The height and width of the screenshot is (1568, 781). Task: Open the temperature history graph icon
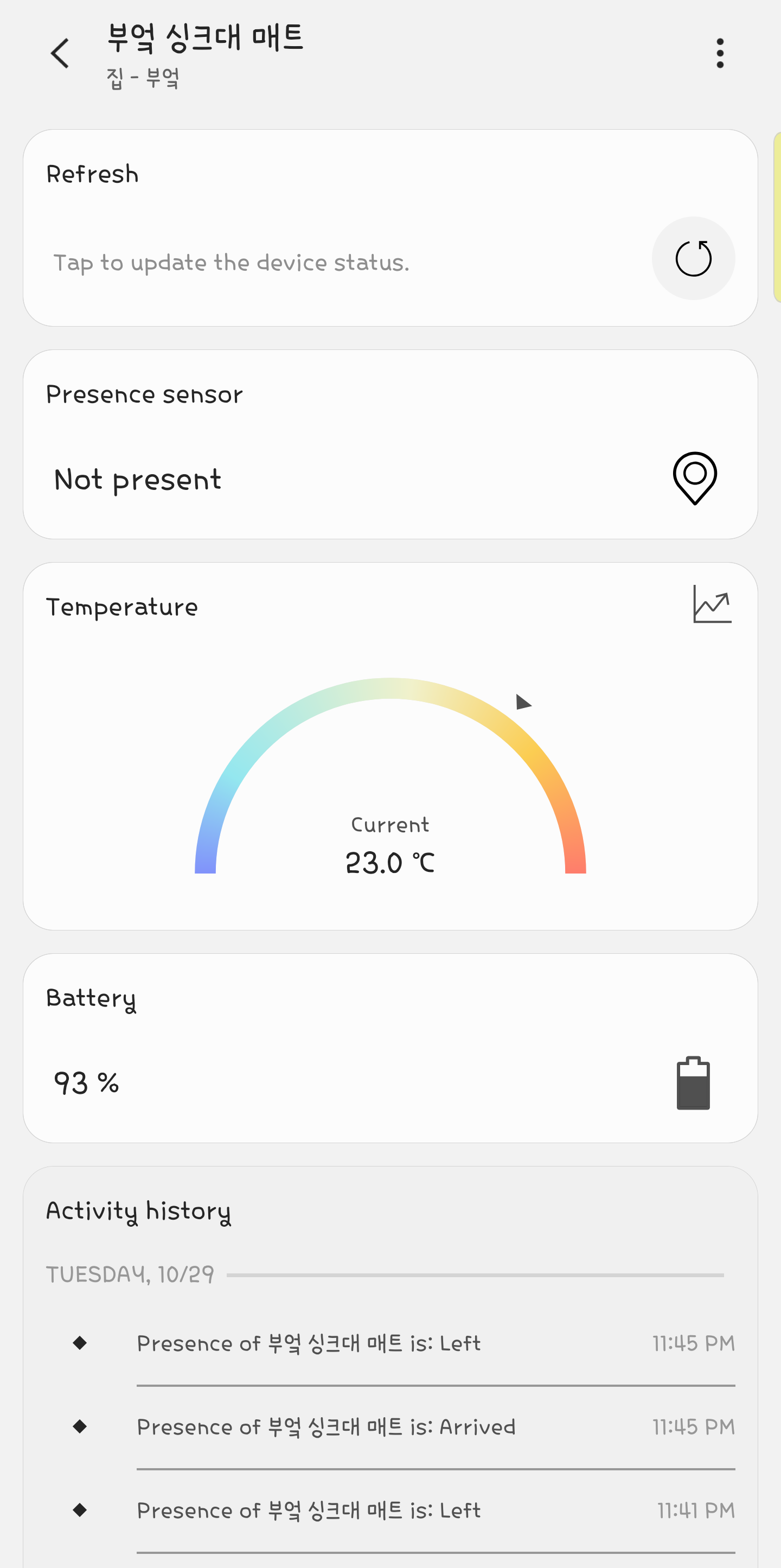(712, 604)
